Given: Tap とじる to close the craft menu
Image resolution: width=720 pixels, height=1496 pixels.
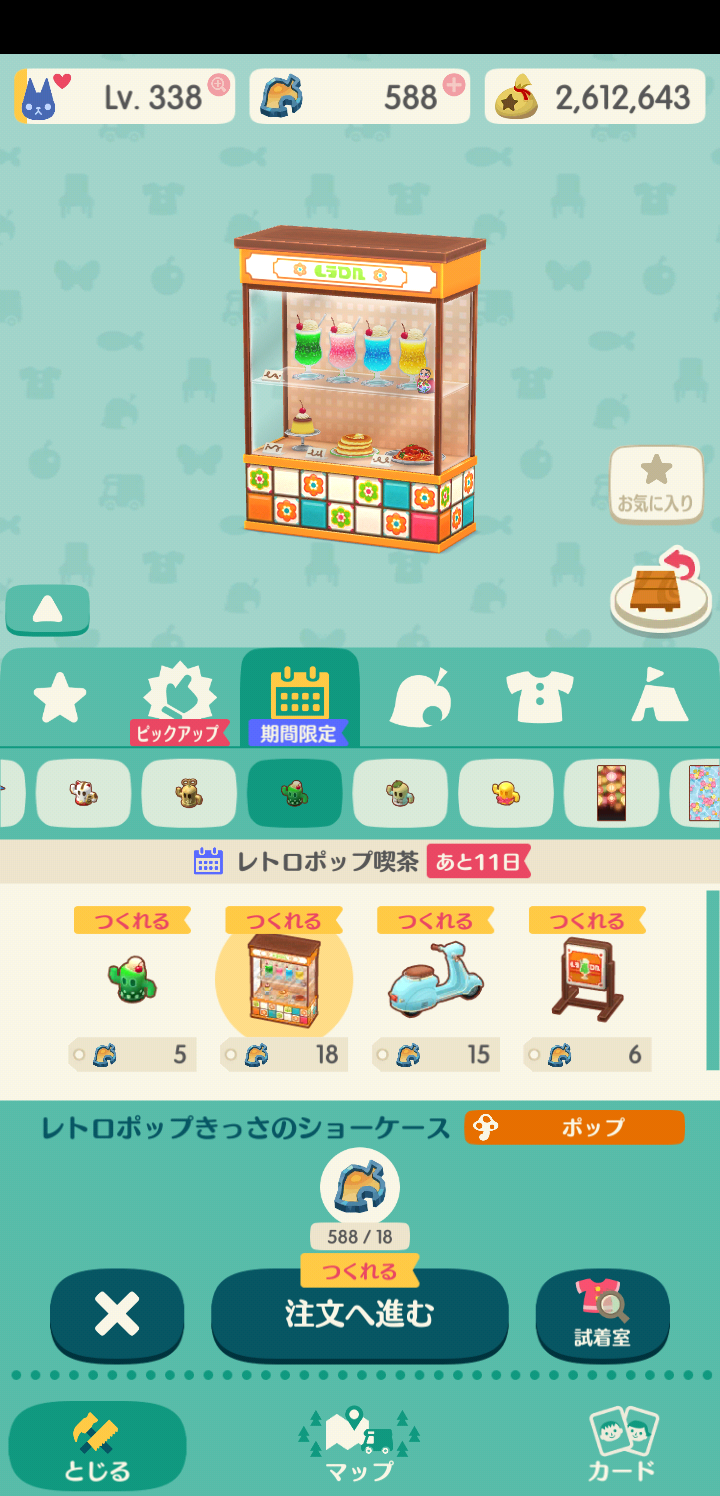Looking at the screenshot, I should [97, 1447].
